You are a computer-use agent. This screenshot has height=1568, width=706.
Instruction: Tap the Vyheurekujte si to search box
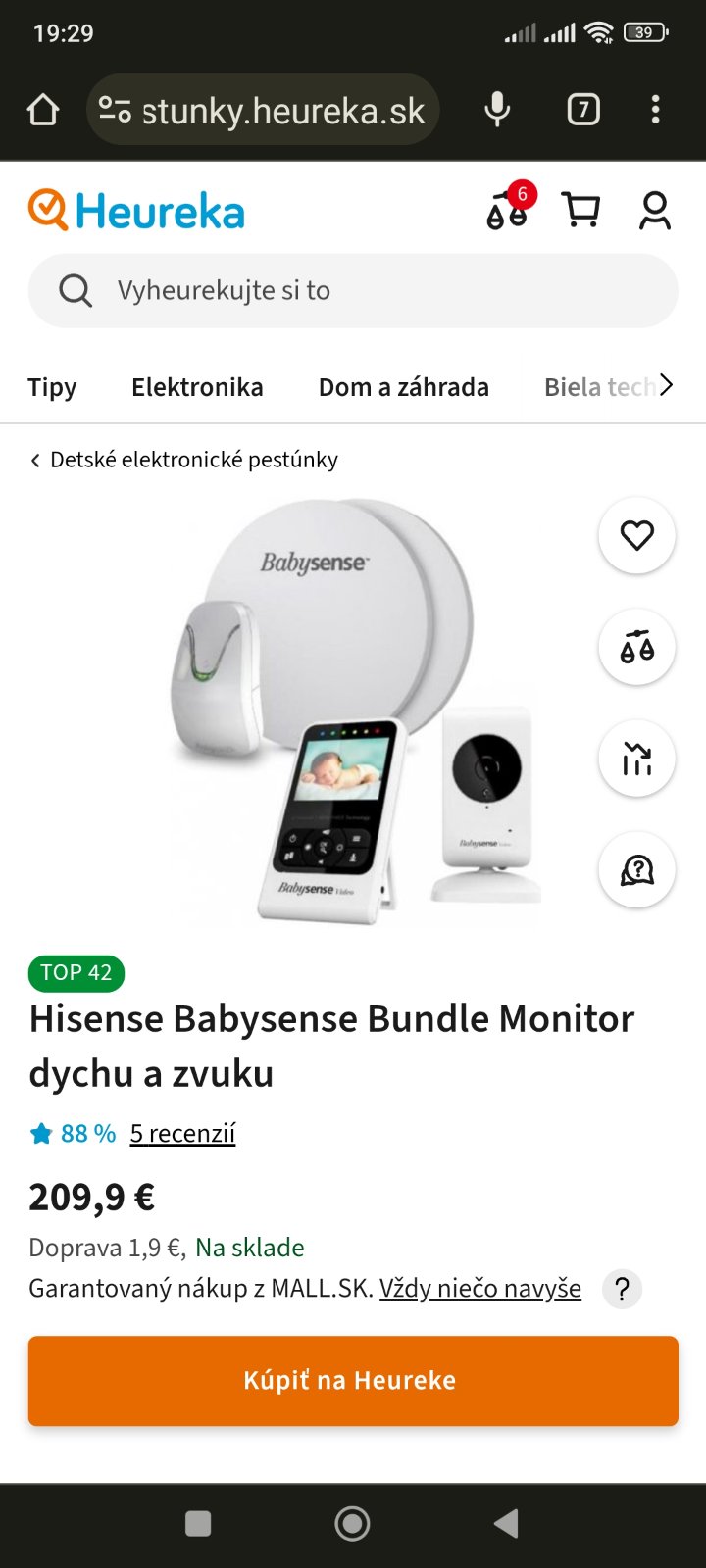353,291
